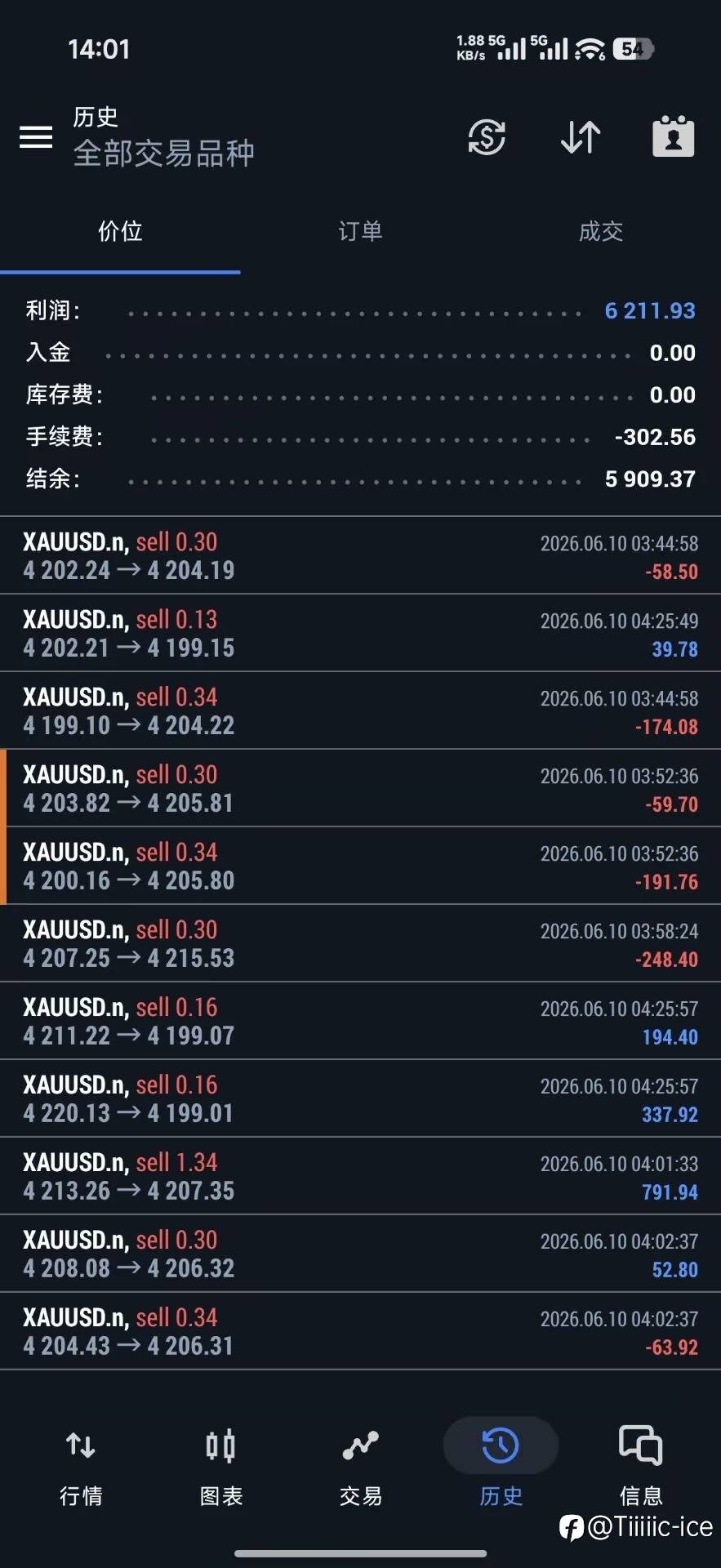Open the calendar date range icon
The image size is (721, 1568).
674,136
